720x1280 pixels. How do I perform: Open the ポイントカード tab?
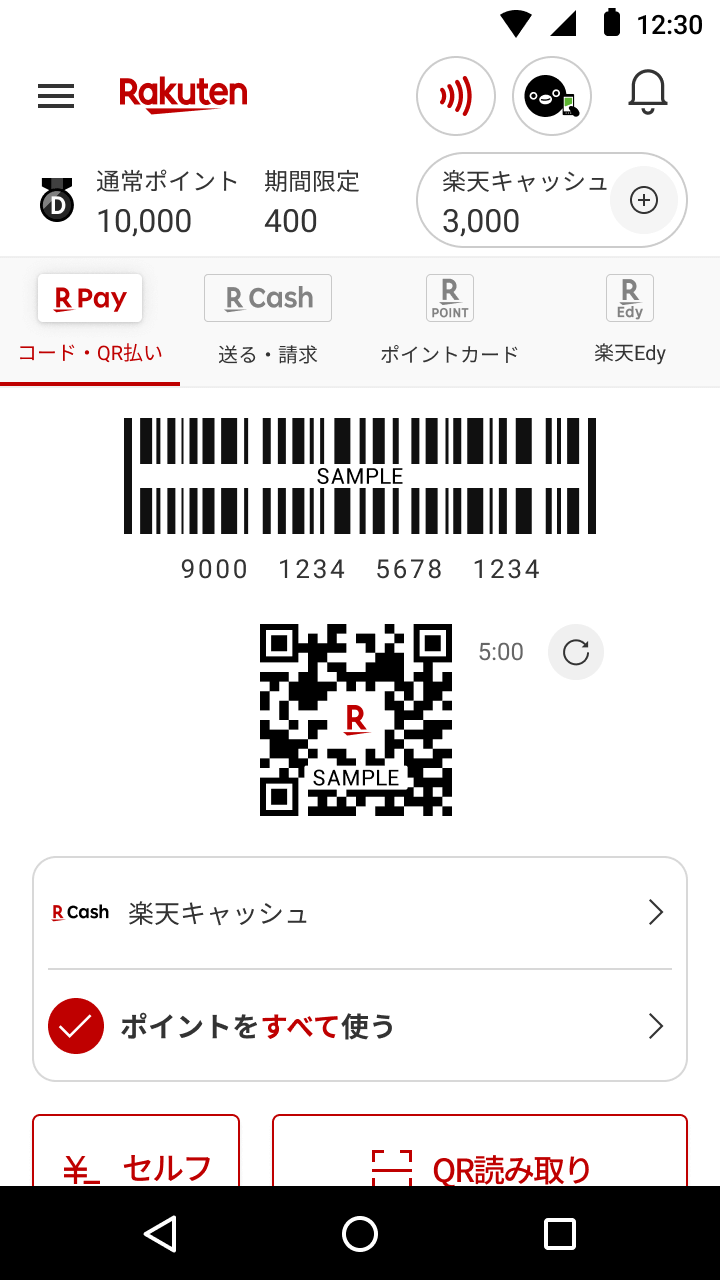coord(449,320)
